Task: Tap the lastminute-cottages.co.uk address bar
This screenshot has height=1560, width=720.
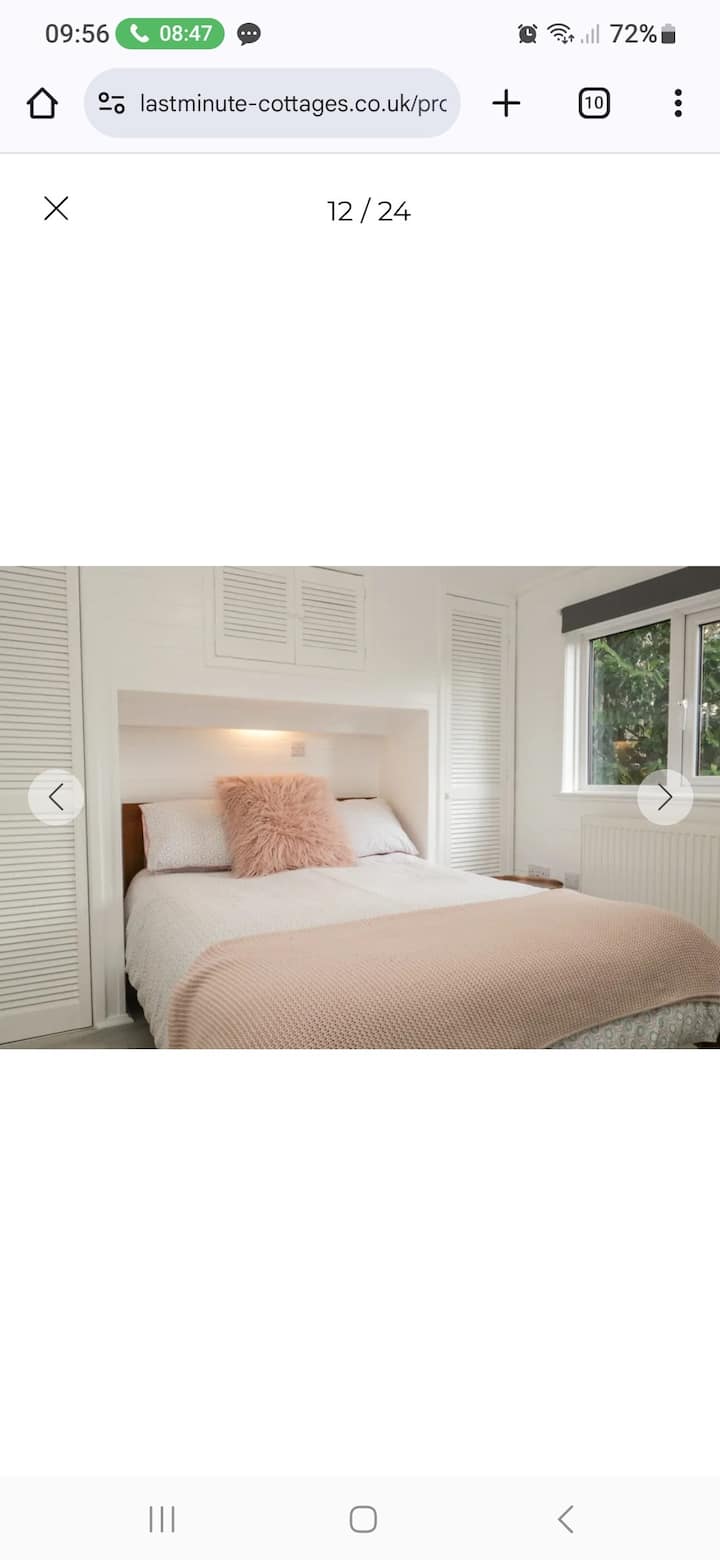Action: point(292,103)
